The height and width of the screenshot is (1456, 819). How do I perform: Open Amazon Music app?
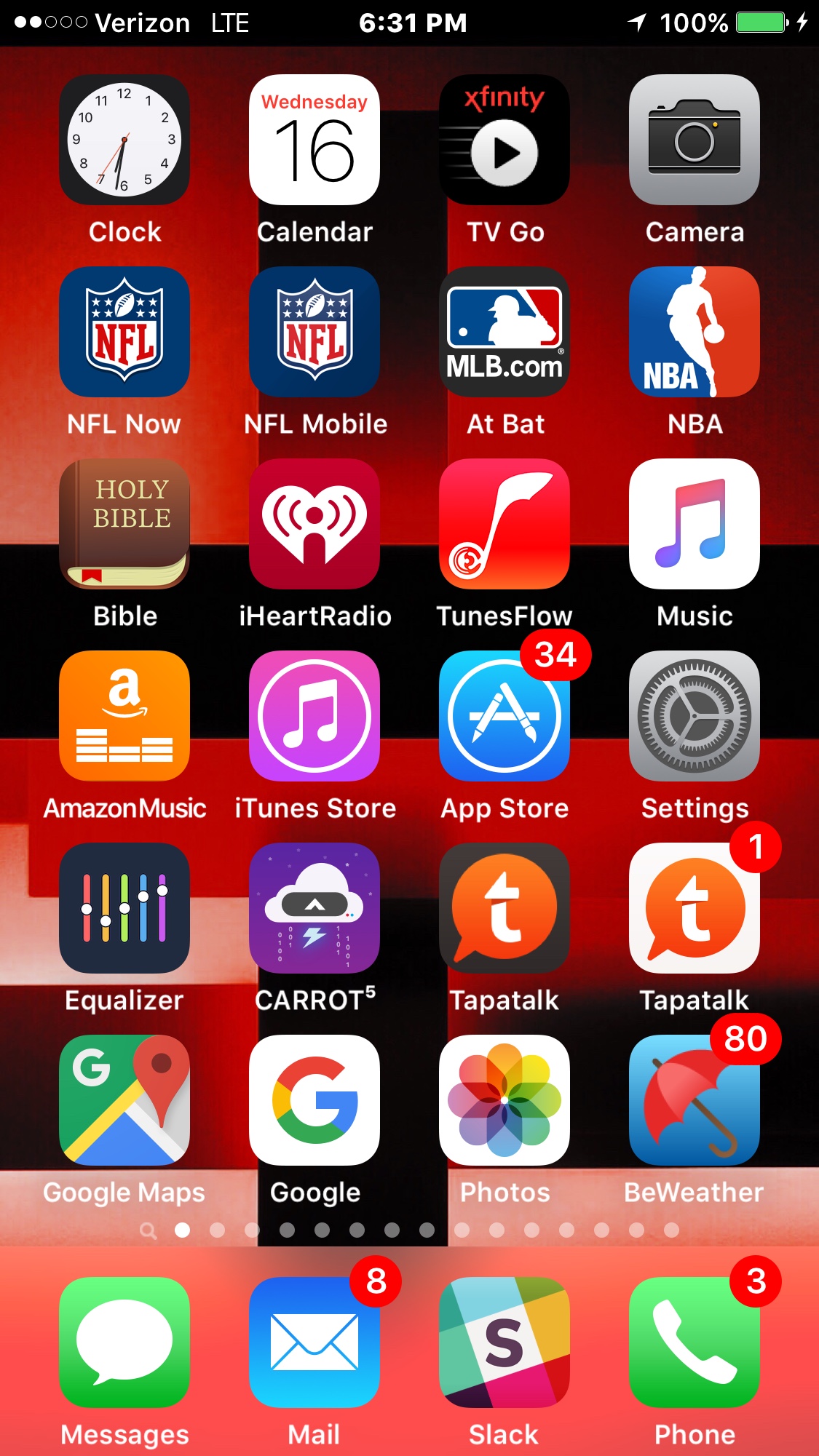(124, 716)
